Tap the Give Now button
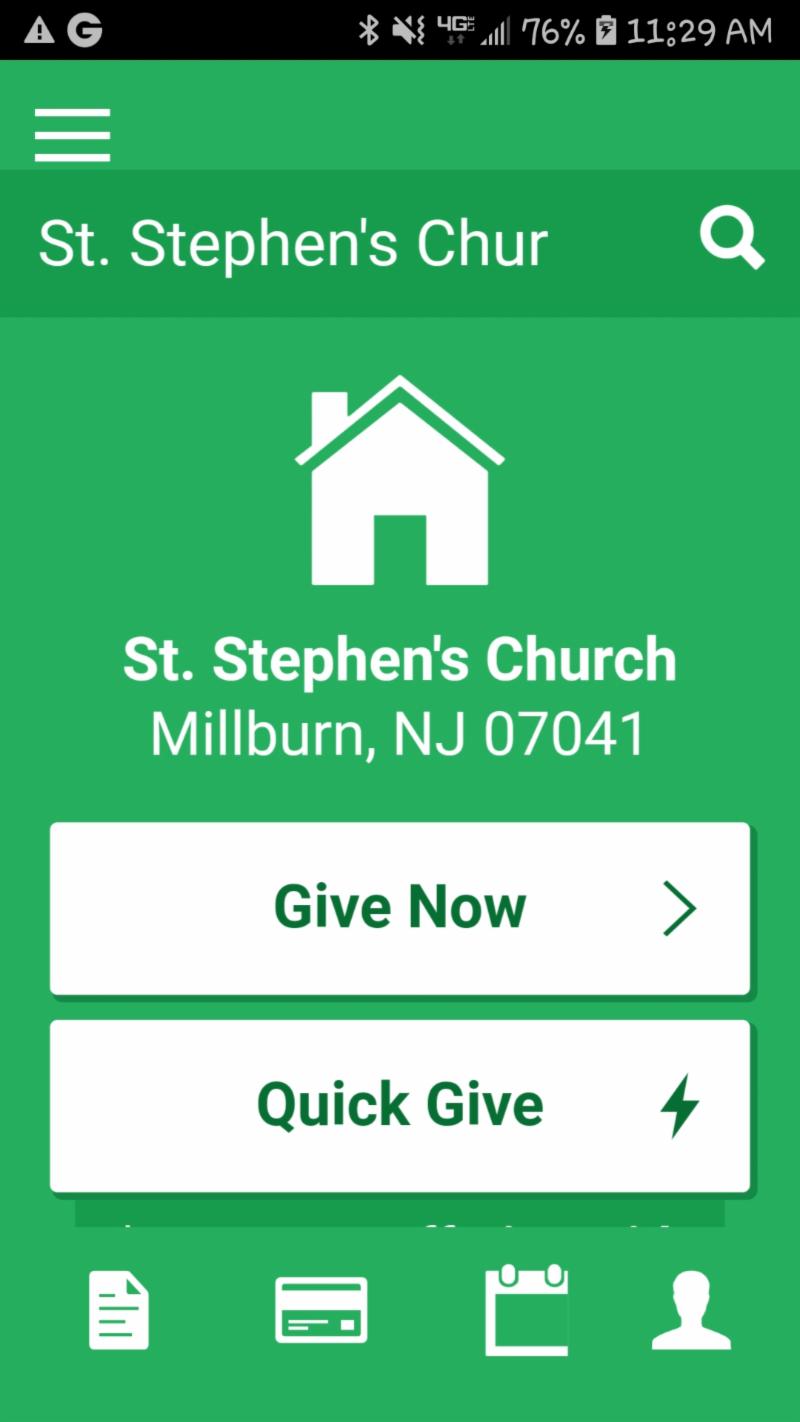Viewport: 800px width, 1422px height. [x=400, y=908]
